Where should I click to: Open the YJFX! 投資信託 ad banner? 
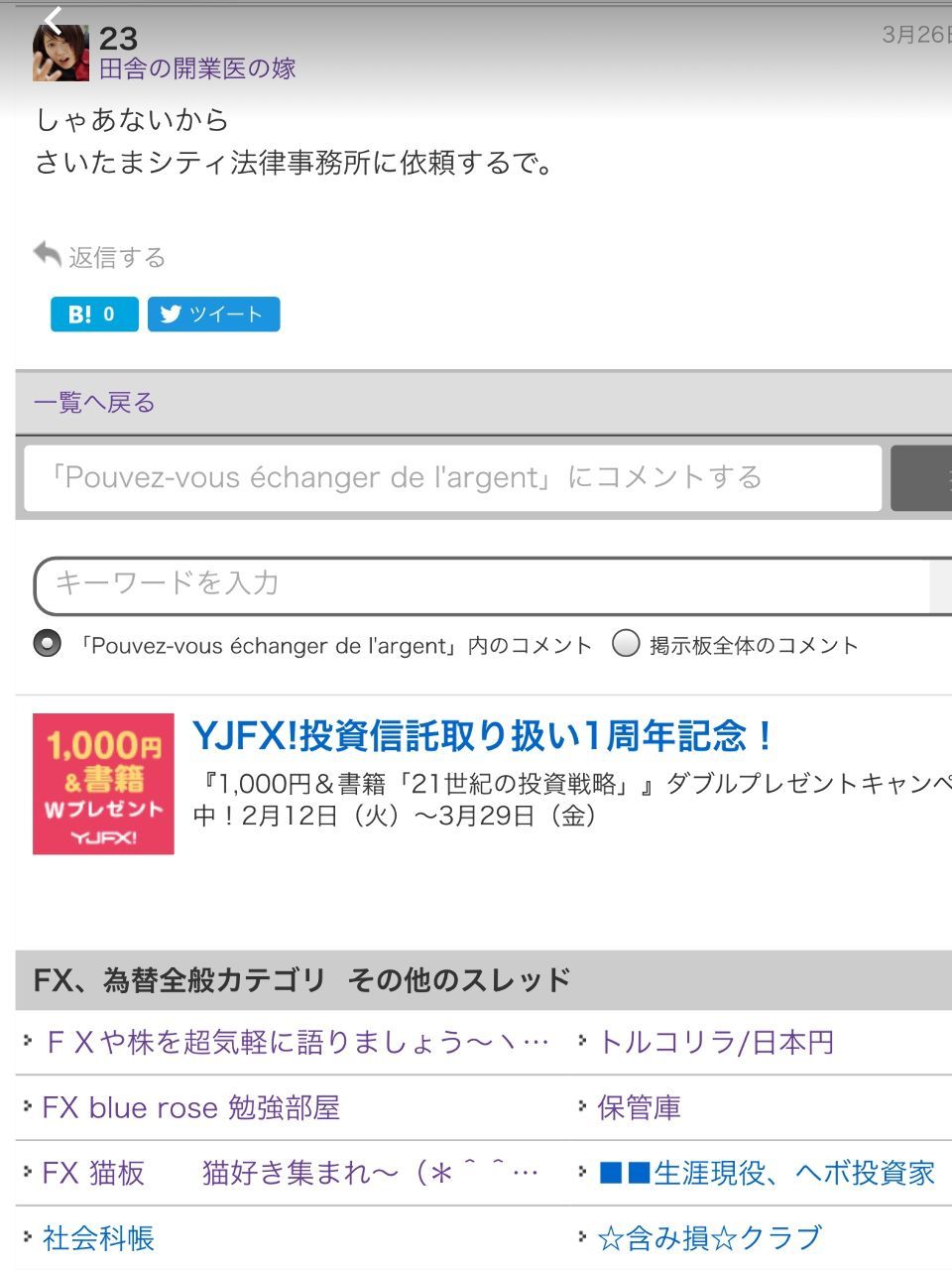[482, 736]
